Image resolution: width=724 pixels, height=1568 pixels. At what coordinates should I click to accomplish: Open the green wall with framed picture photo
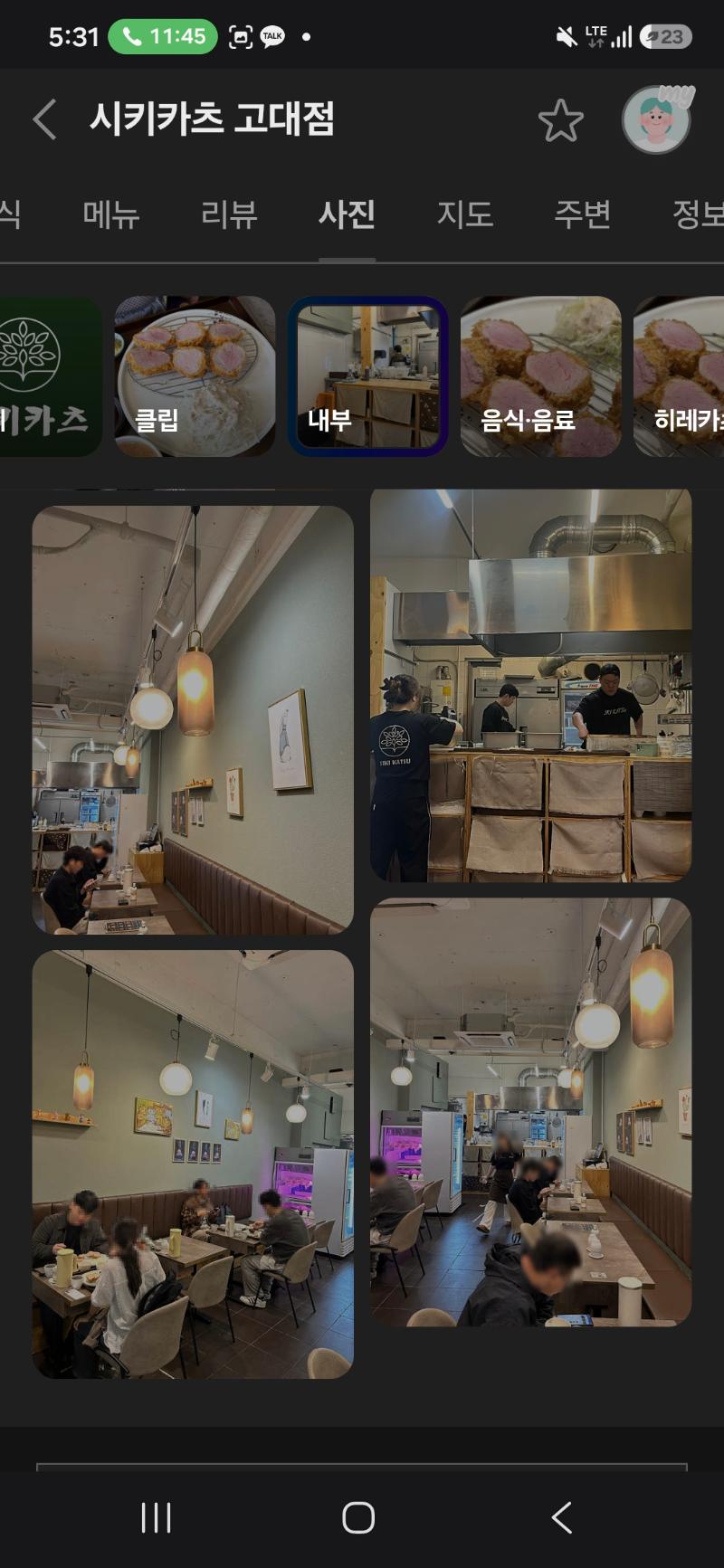pyautogui.click(x=193, y=720)
